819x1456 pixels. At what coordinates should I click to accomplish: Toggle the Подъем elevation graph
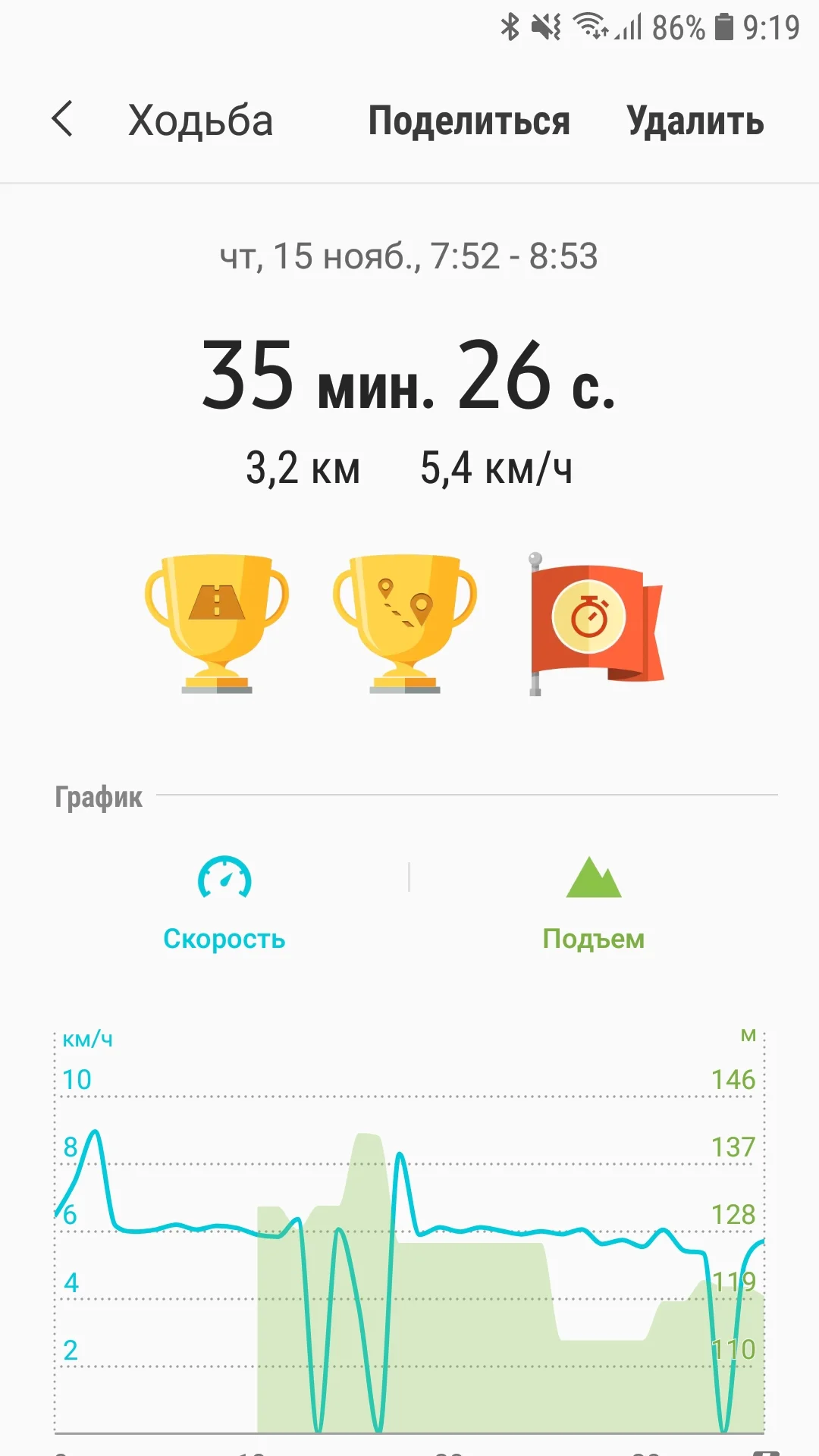click(593, 902)
